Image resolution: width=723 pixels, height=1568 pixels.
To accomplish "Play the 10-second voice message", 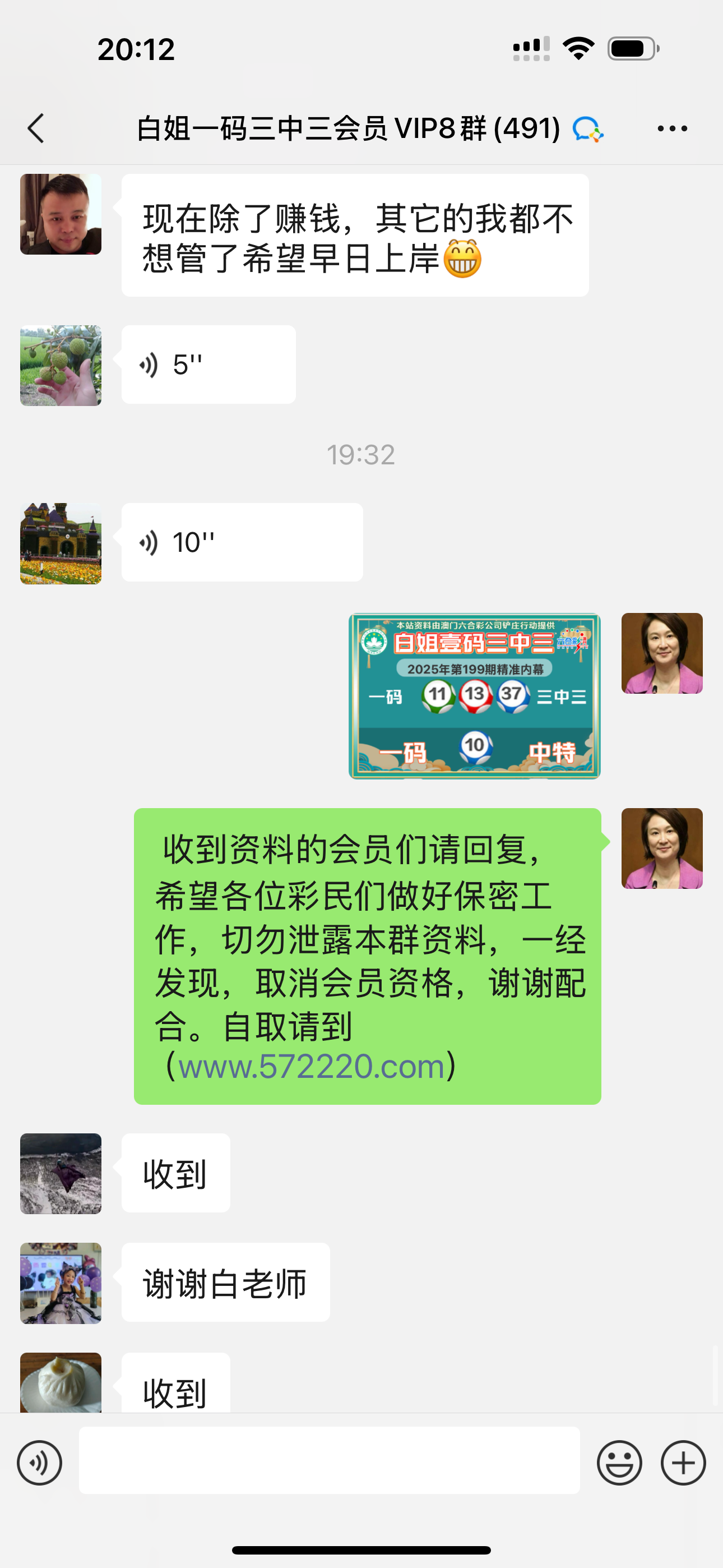I will pos(242,542).
